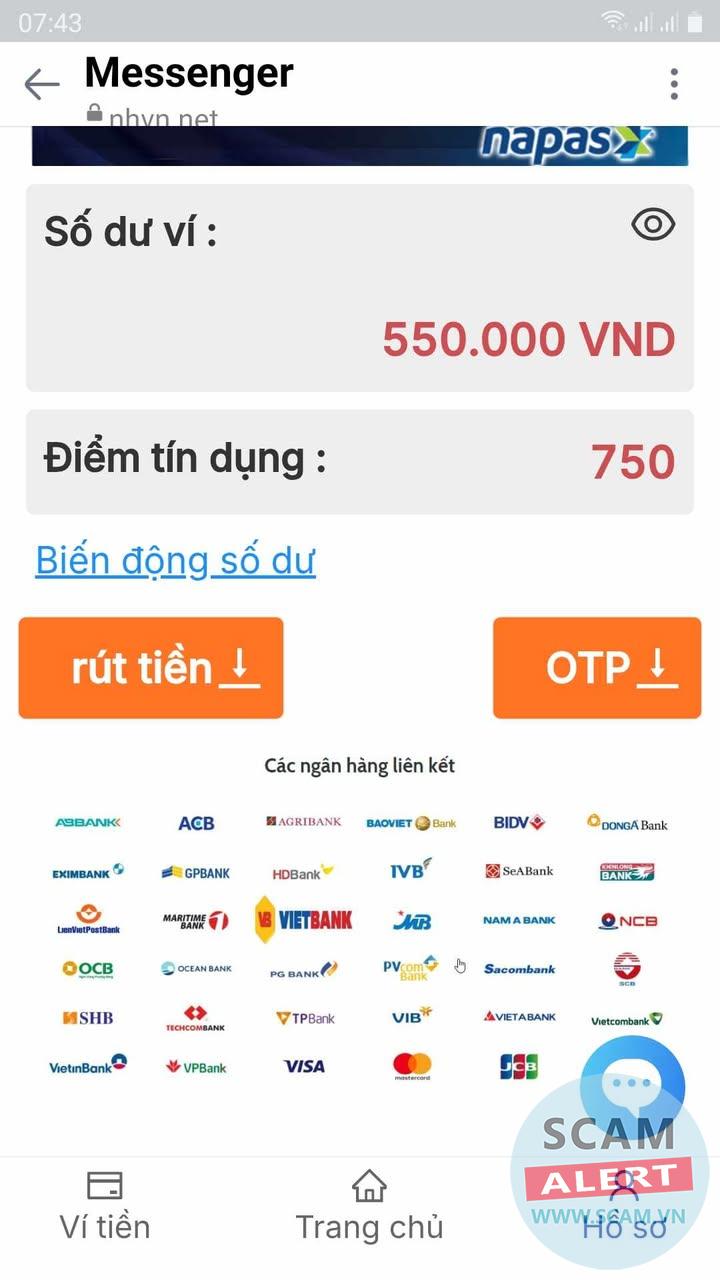Tap the rút tiền withdraw button

pos(151,668)
